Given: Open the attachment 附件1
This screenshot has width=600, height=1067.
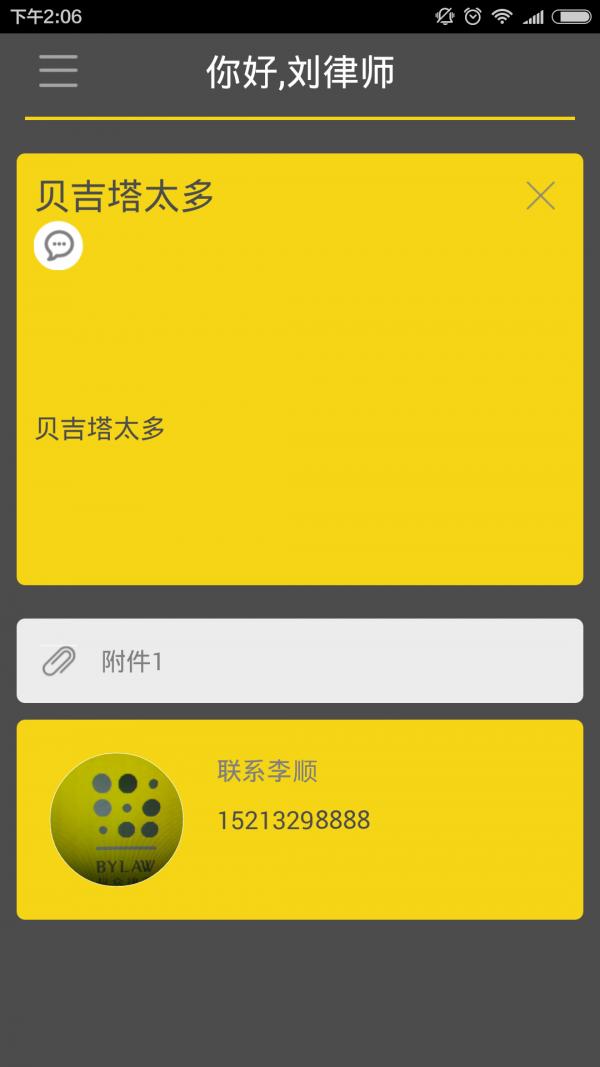Looking at the screenshot, I should pyautogui.click(x=299, y=661).
